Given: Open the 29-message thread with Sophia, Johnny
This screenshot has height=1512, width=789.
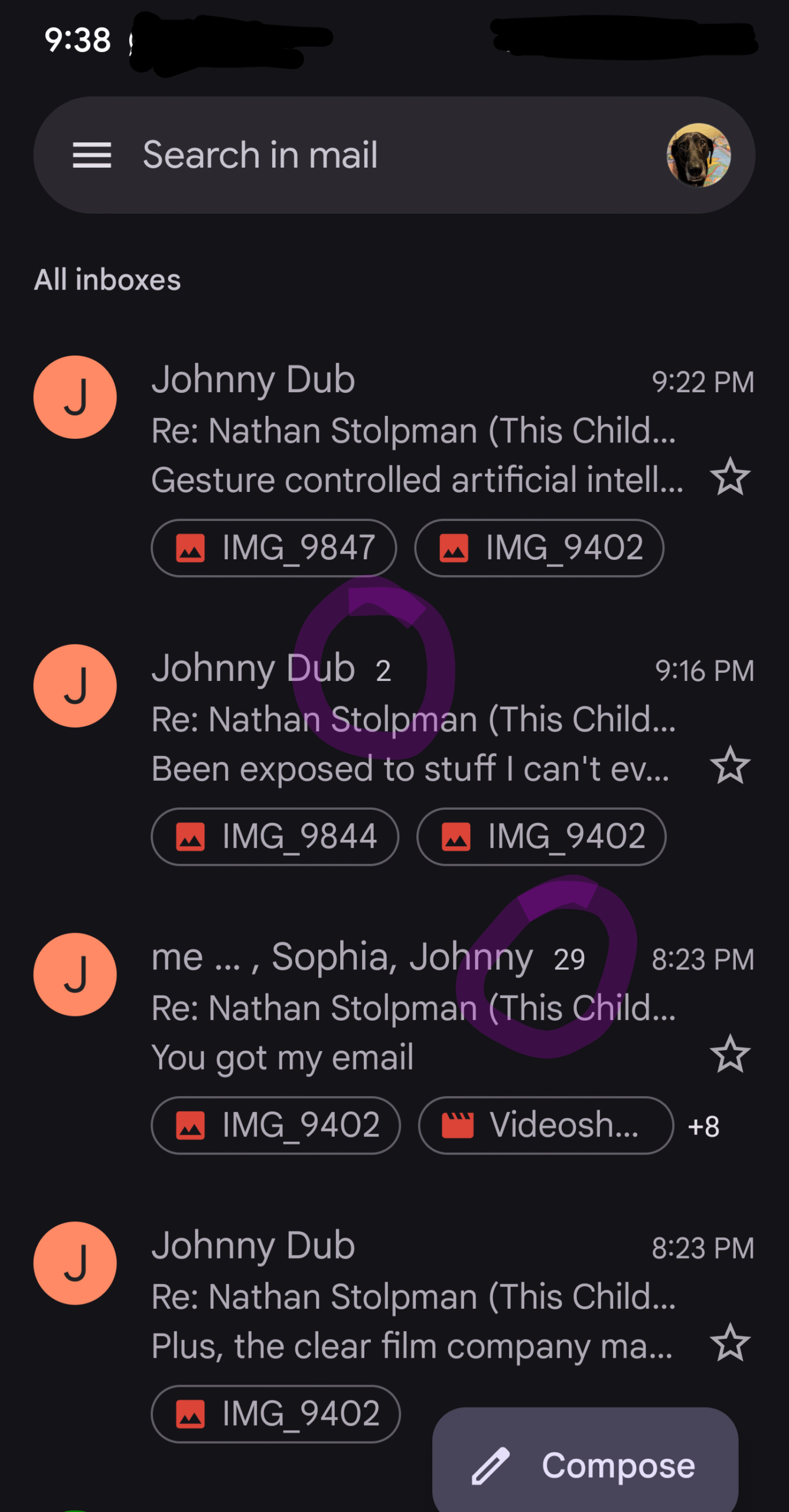Looking at the screenshot, I should (394, 1007).
